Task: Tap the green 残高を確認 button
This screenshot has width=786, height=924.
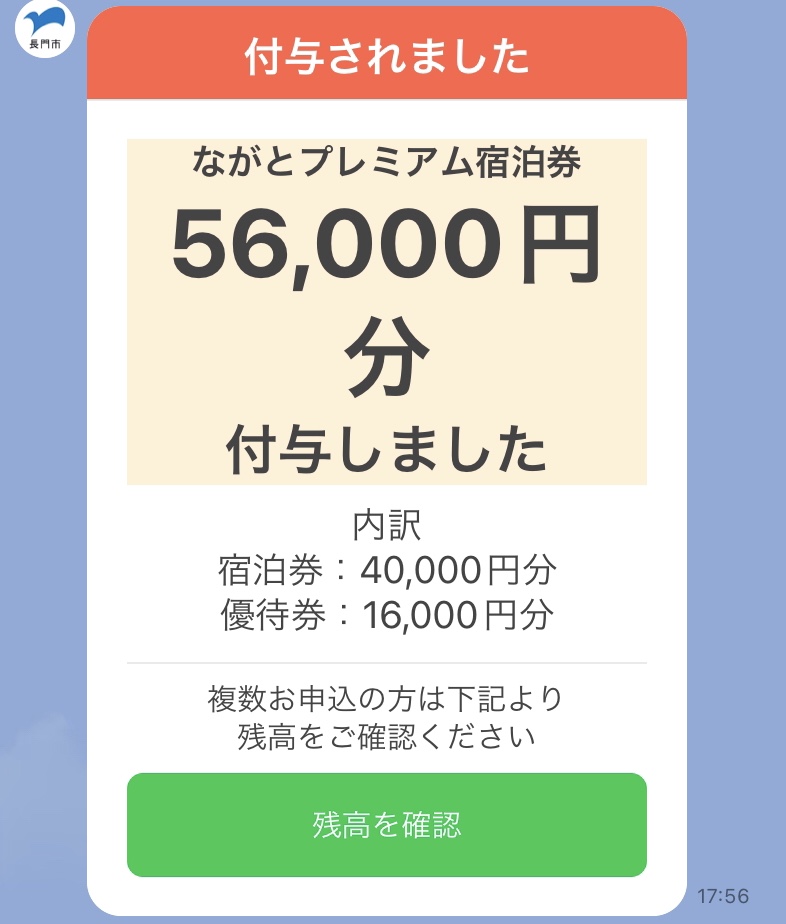Action: (x=386, y=825)
